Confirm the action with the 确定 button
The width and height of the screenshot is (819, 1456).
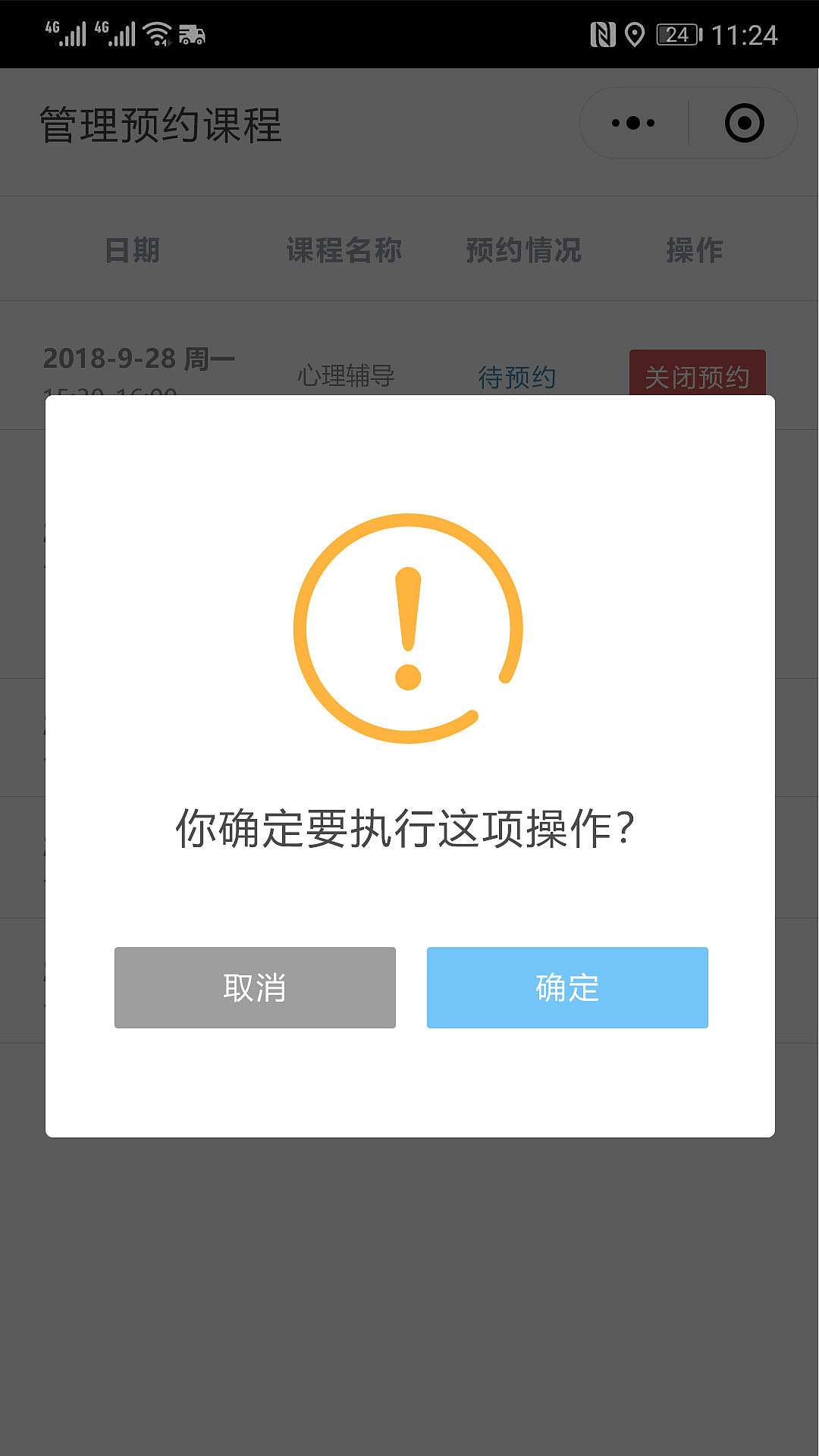pyautogui.click(x=566, y=987)
